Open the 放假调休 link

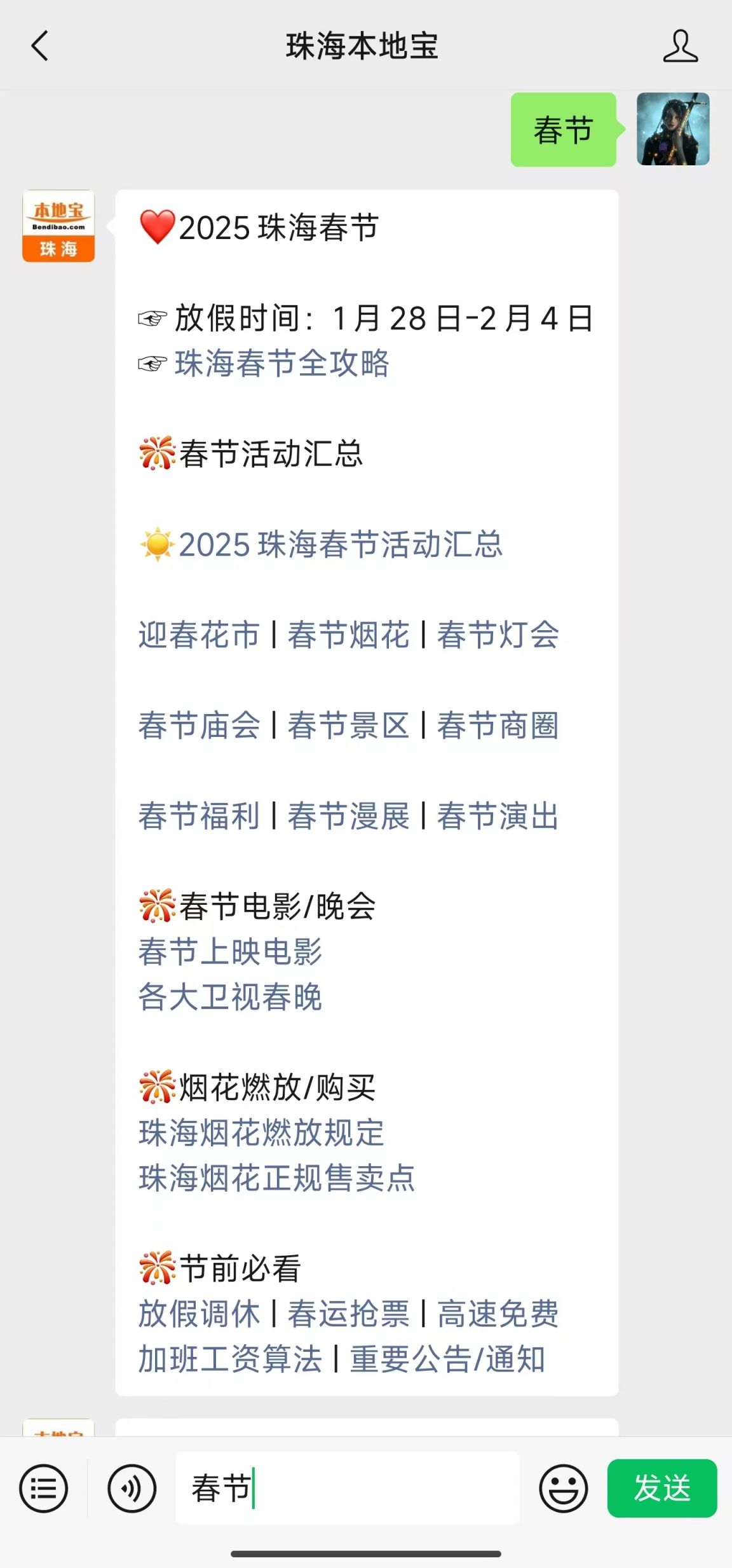click(x=199, y=1314)
